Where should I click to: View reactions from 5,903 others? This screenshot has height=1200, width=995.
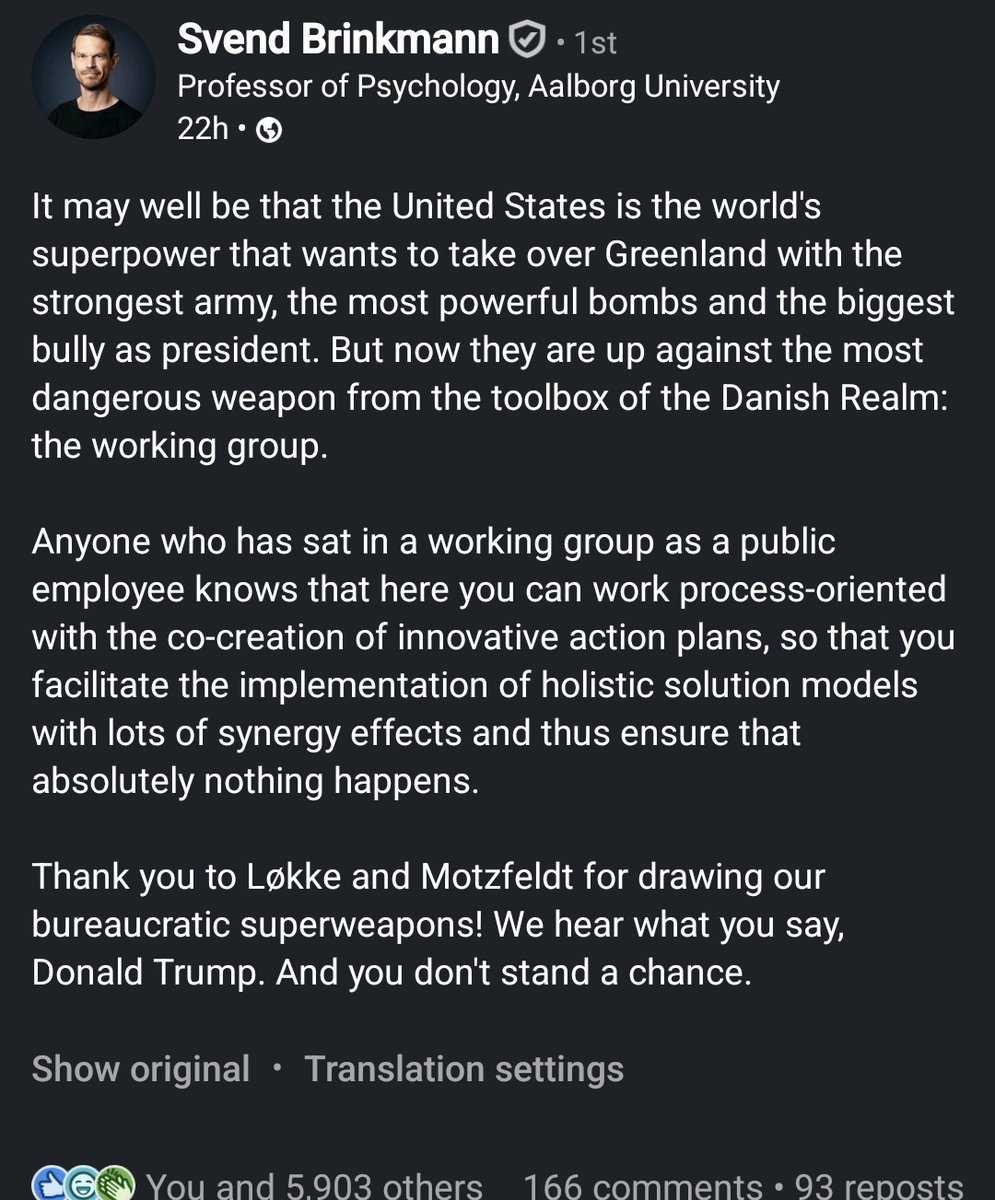tap(314, 1186)
